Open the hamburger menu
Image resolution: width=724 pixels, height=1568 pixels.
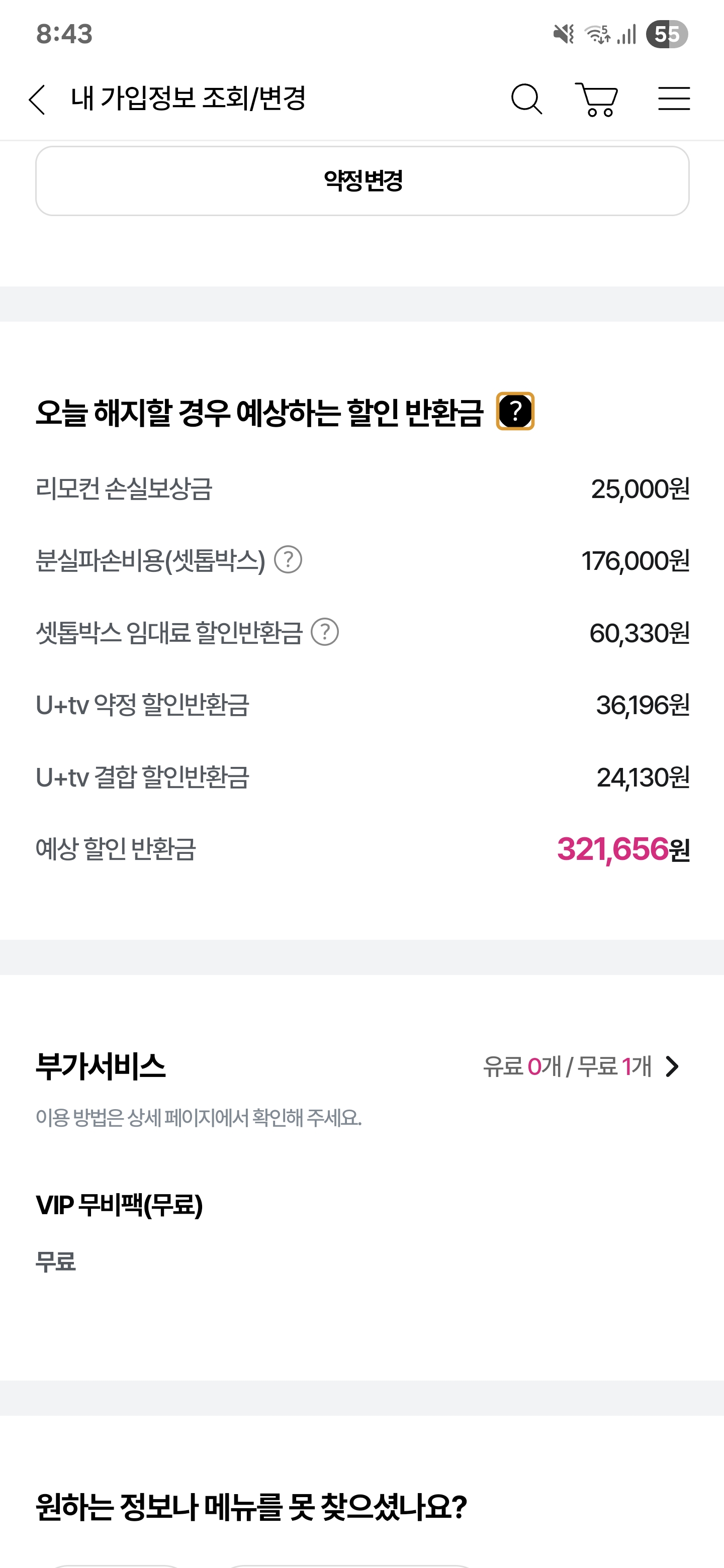tap(674, 99)
